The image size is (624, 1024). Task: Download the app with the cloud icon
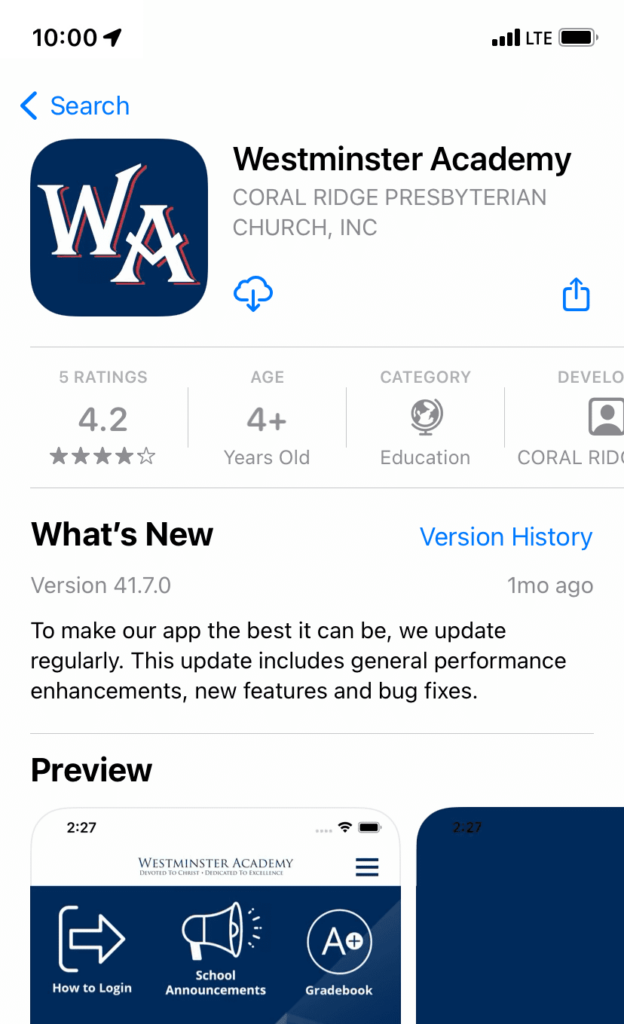253,293
